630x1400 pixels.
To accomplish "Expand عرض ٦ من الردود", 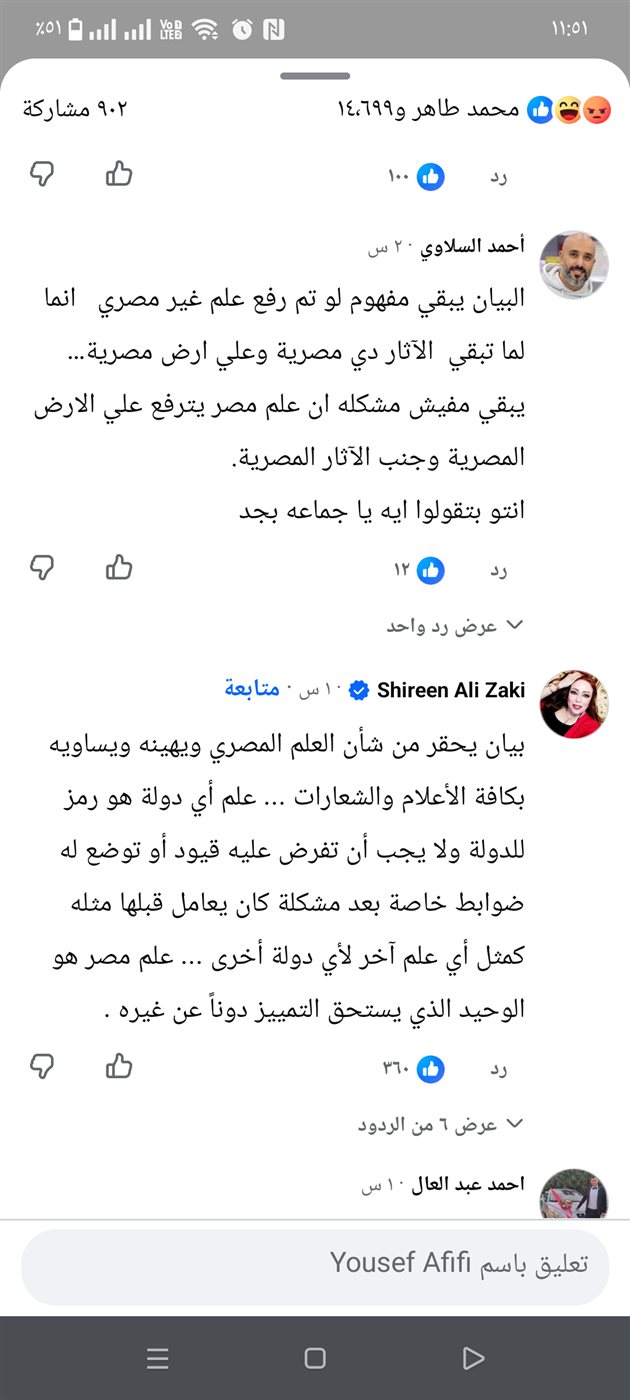I will coord(441,1125).
